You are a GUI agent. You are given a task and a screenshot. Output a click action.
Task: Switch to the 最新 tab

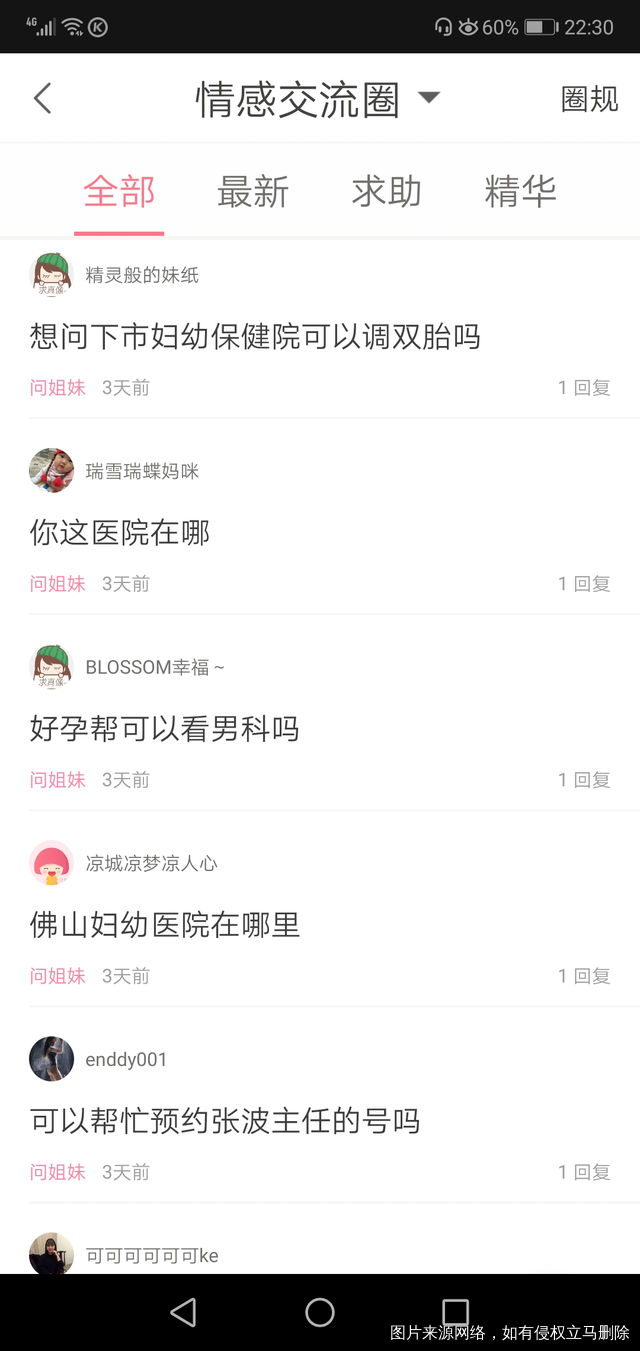[x=253, y=191]
